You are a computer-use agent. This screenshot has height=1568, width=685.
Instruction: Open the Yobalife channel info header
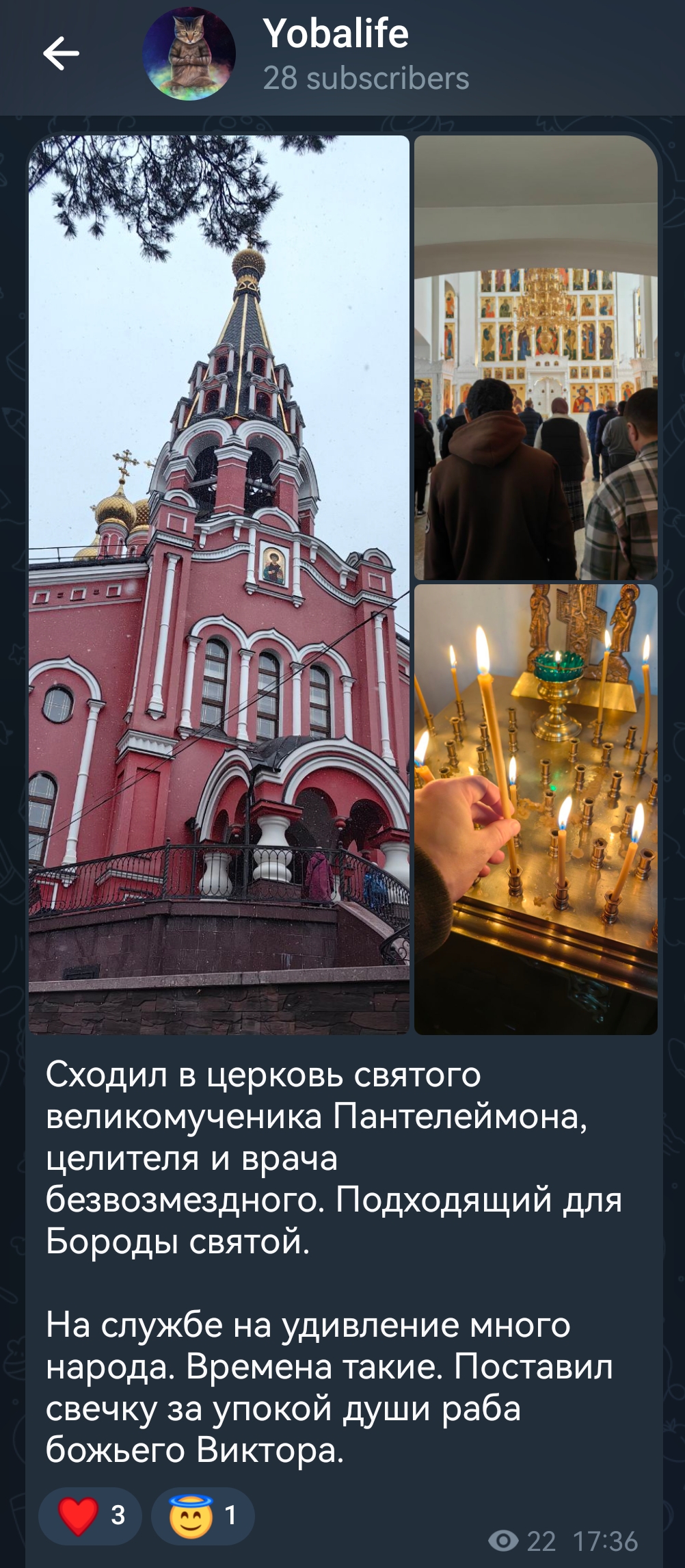366,55
